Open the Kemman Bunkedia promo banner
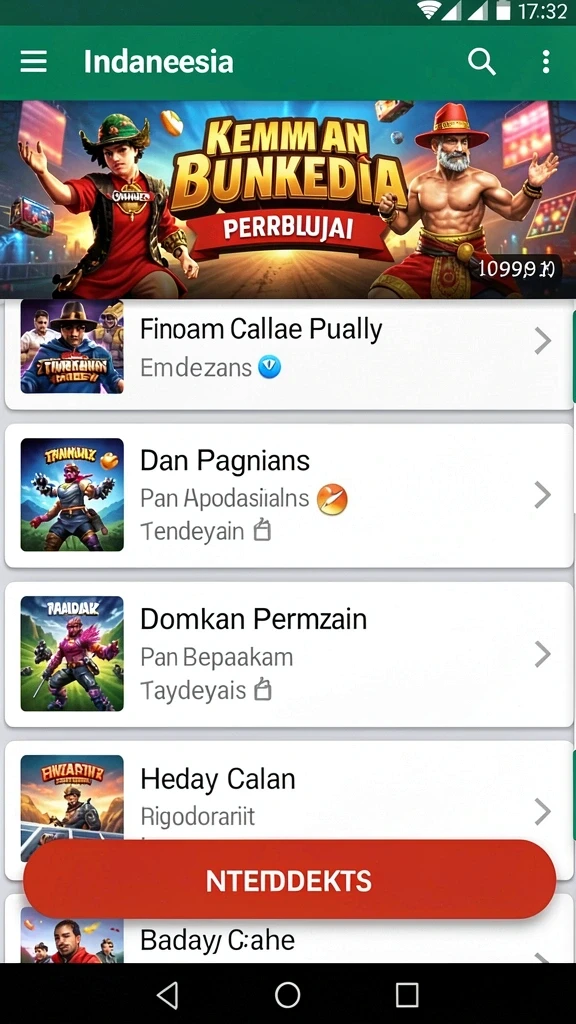 click(288, 200)
